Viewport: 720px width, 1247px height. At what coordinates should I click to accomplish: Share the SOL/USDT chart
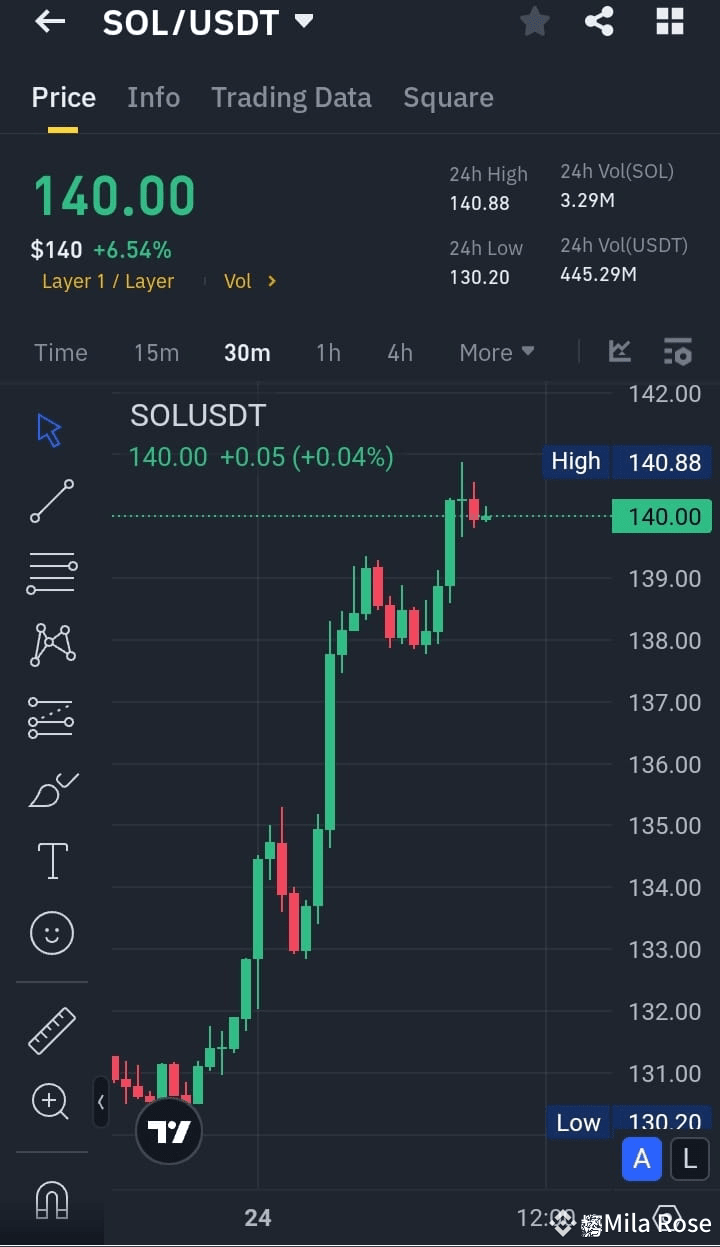[x=599, y=20]
